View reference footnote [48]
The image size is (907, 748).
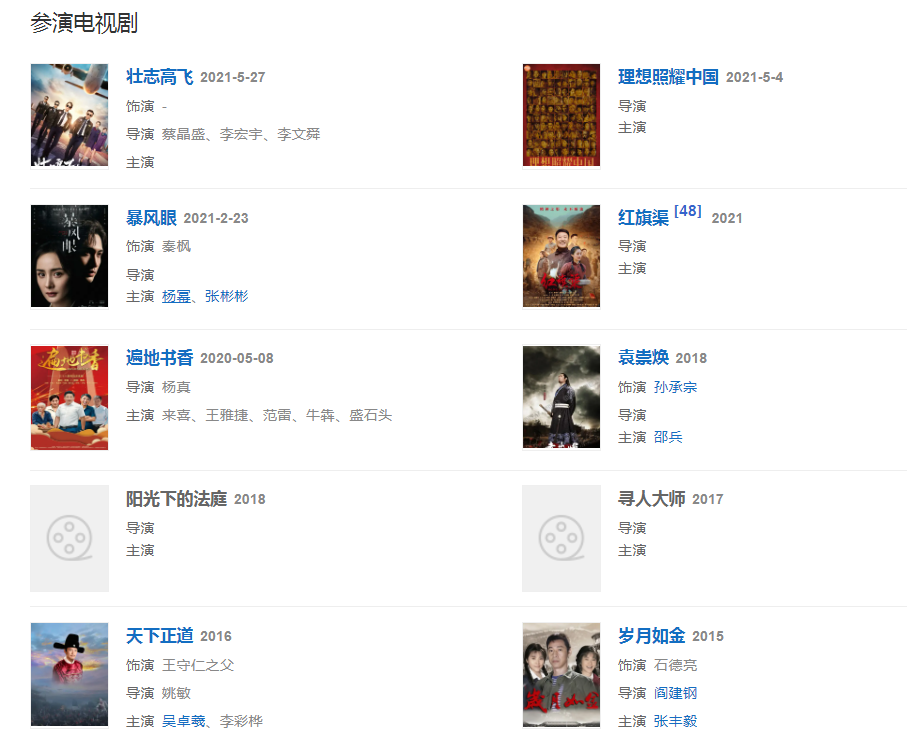coord(688,211)
